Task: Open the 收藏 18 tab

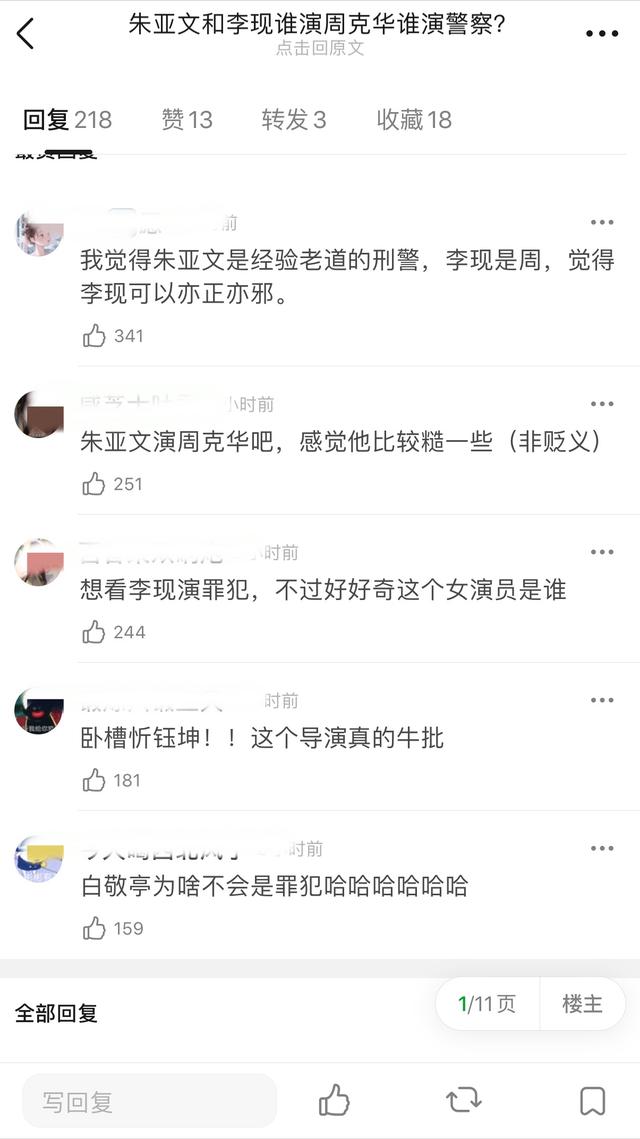Action: 414,120
